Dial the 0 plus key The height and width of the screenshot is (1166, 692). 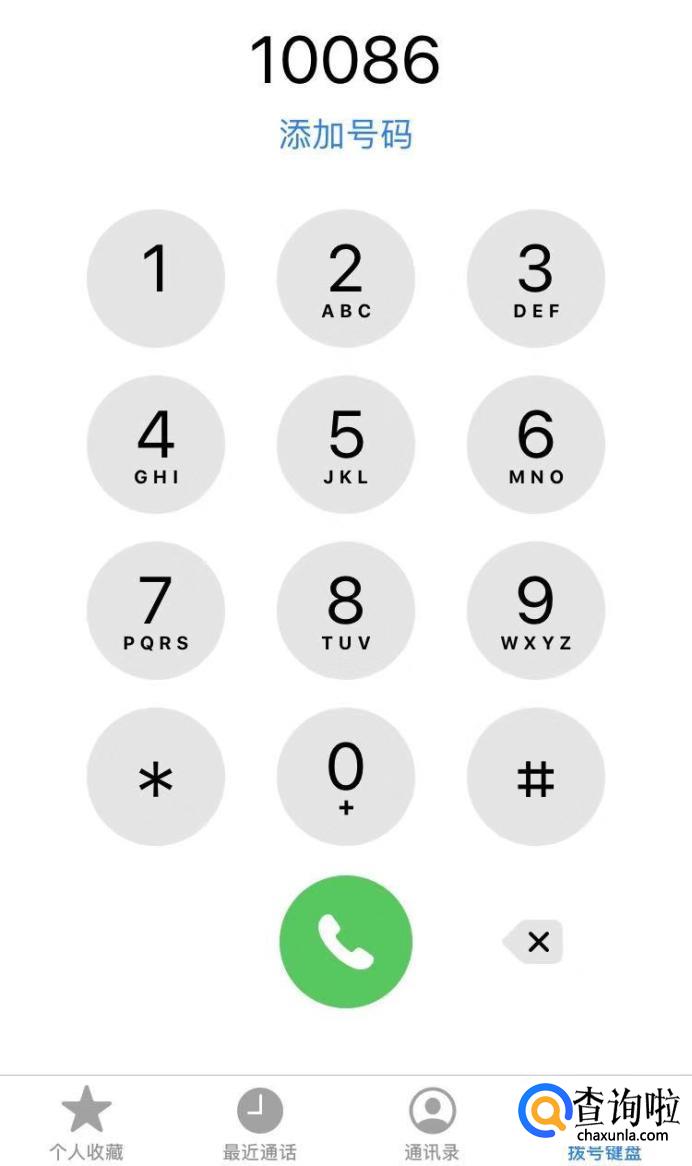pos(346,776)
